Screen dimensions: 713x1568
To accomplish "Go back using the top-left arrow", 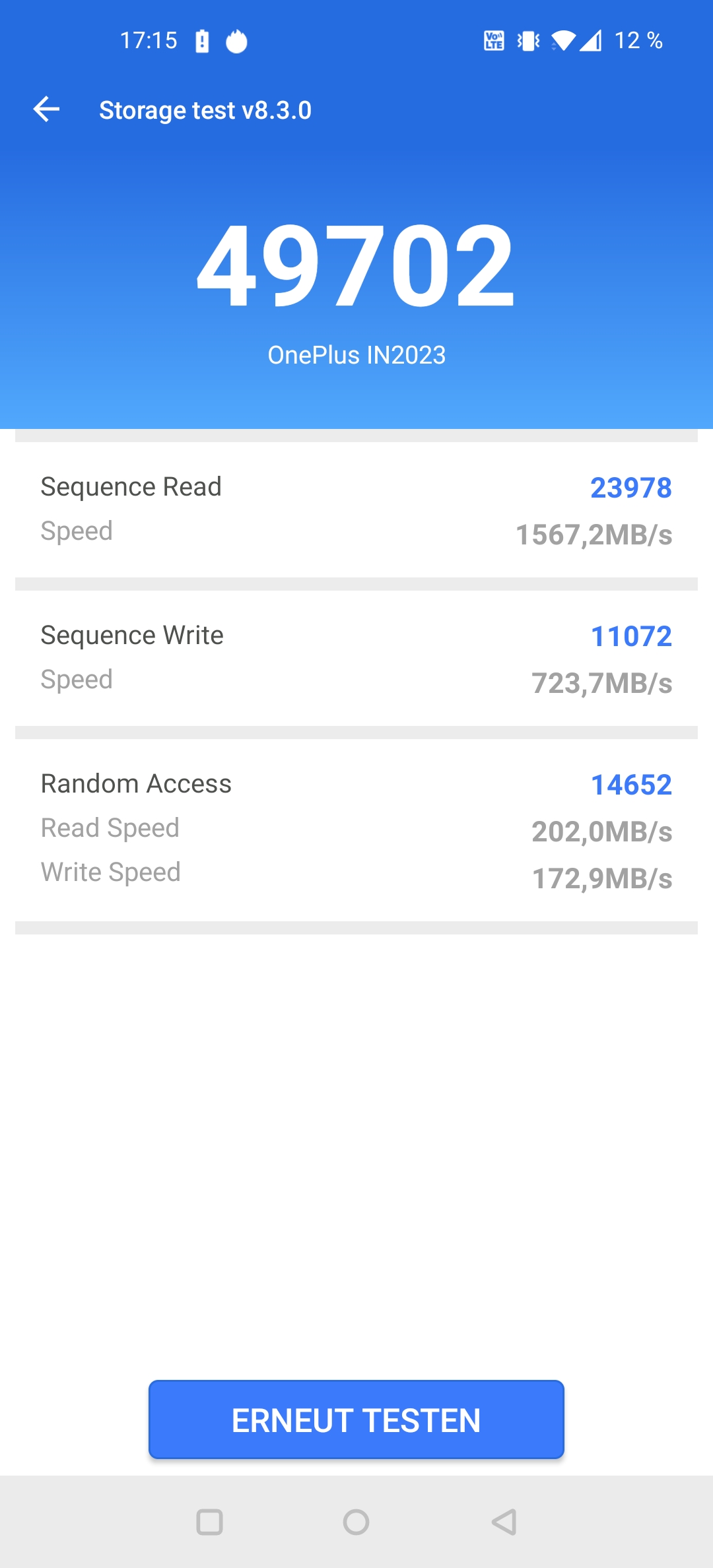I will point(46,110).
